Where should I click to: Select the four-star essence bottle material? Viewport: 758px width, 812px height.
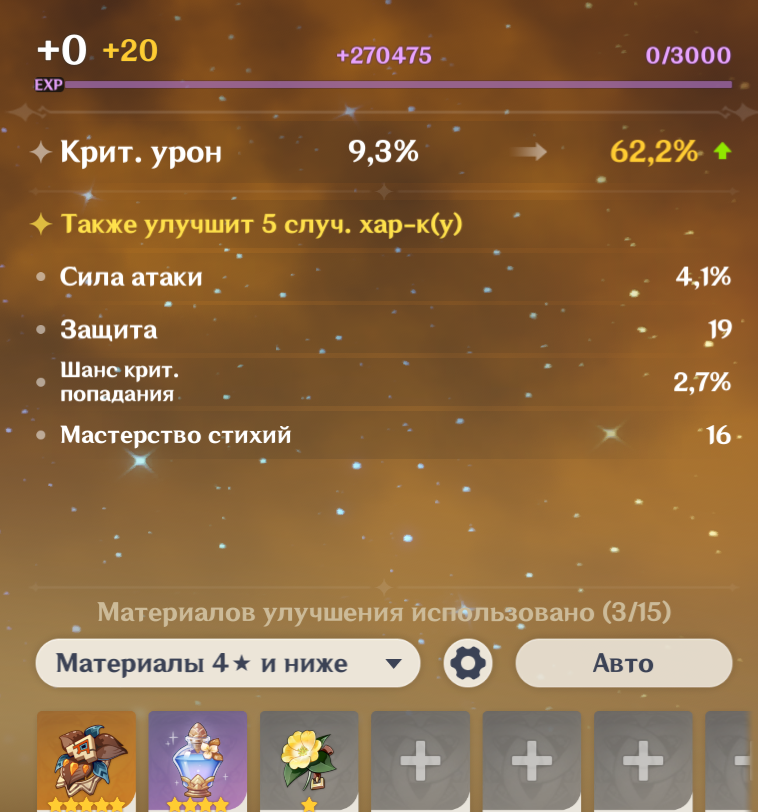tap(197, 762)
